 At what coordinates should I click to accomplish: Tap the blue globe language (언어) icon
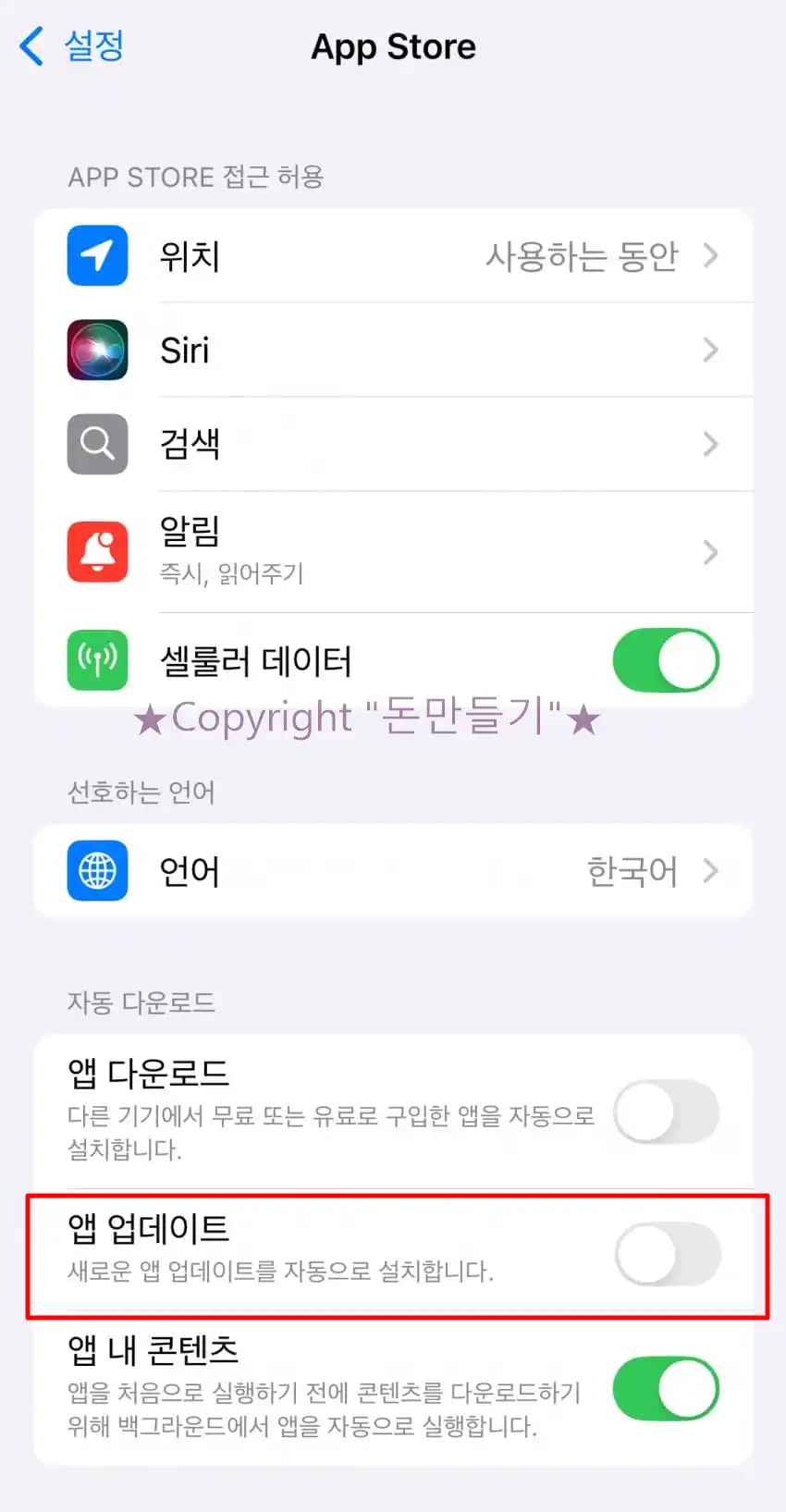click(97, 870)
